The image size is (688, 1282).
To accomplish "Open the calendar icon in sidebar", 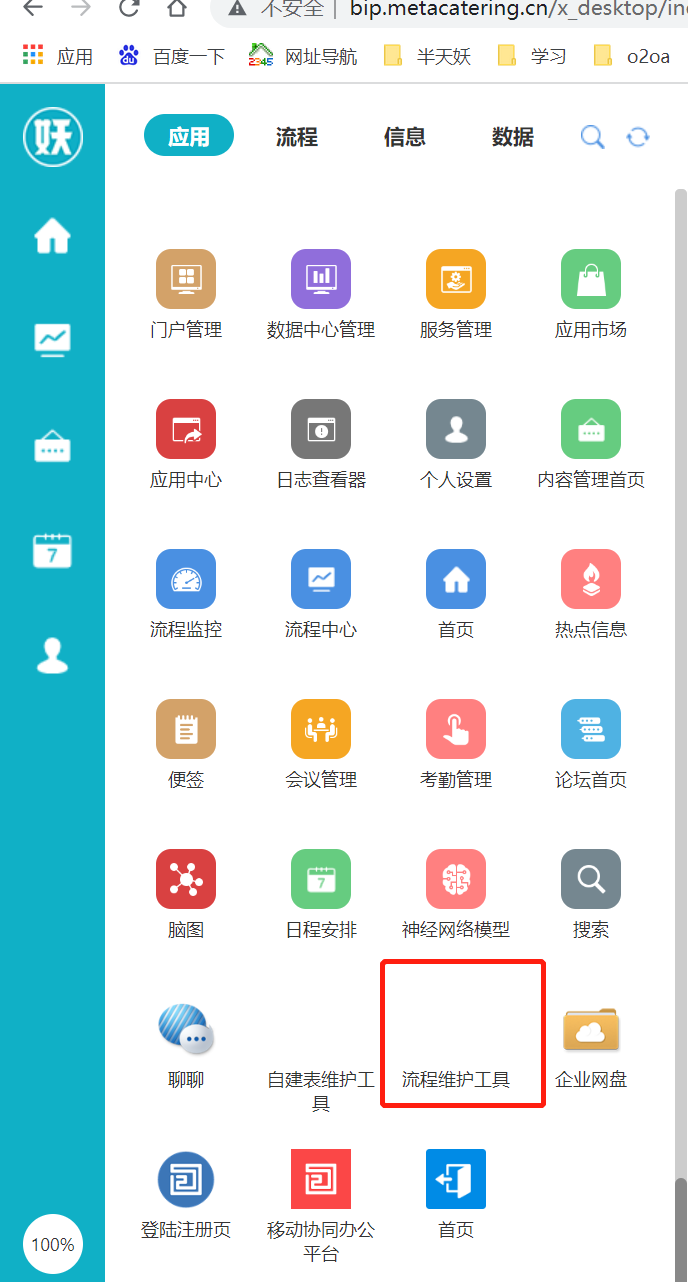I will point(52,550).
